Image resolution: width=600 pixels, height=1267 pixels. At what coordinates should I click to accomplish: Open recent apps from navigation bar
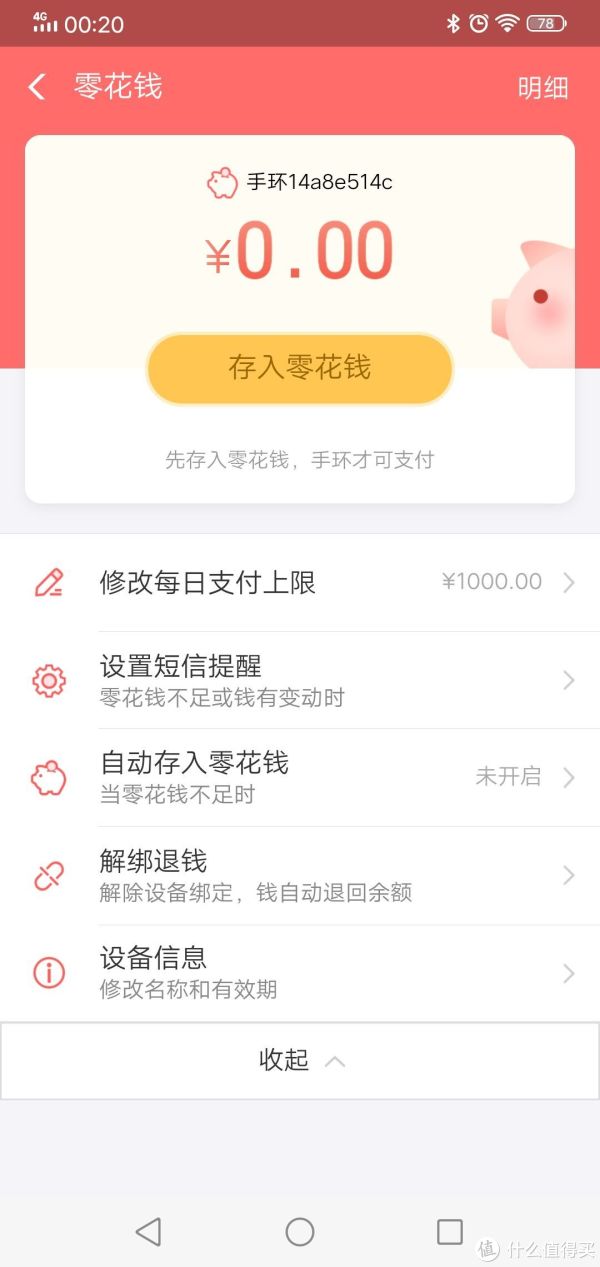450,1231
